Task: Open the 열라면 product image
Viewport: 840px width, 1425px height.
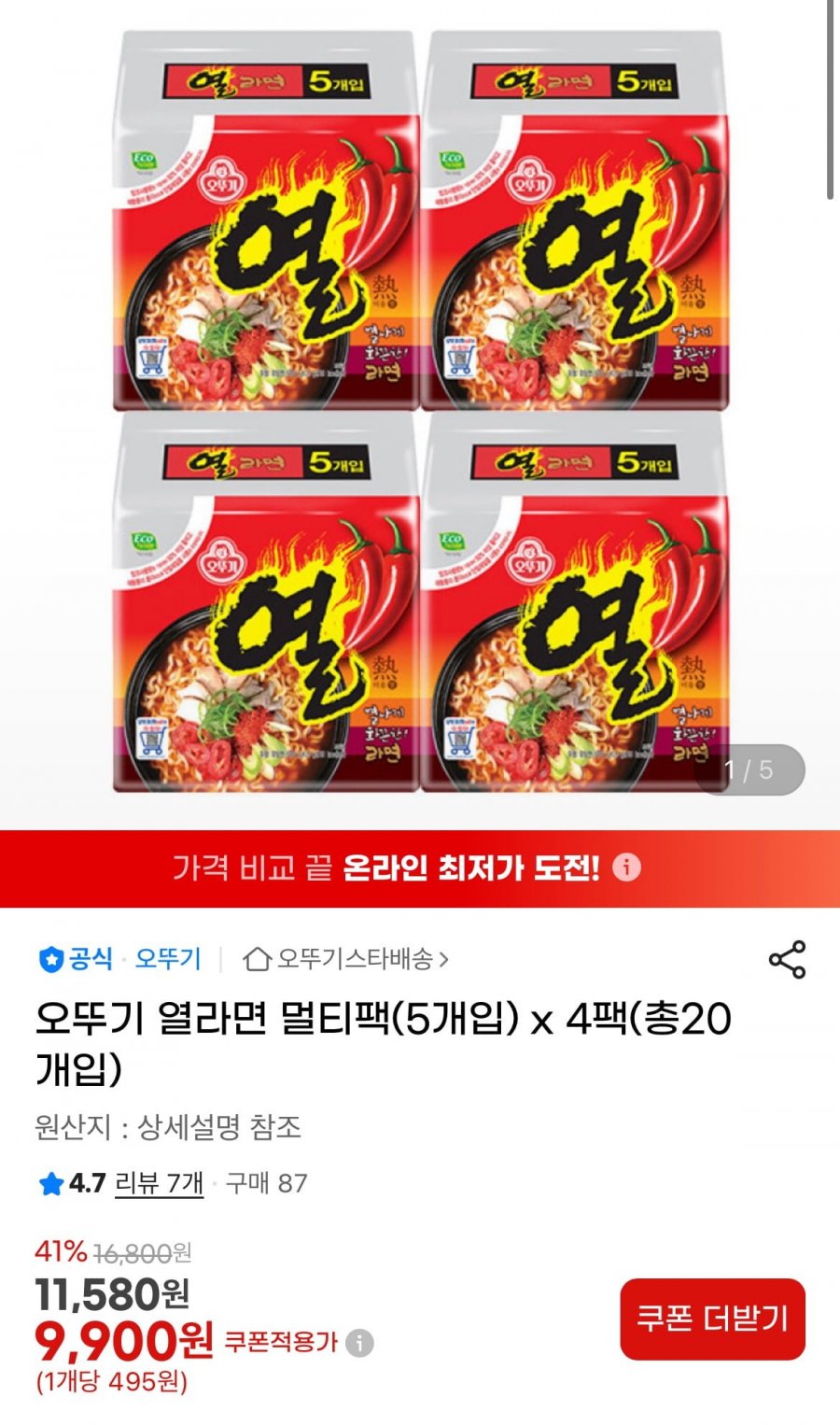Action: (420, 411)
